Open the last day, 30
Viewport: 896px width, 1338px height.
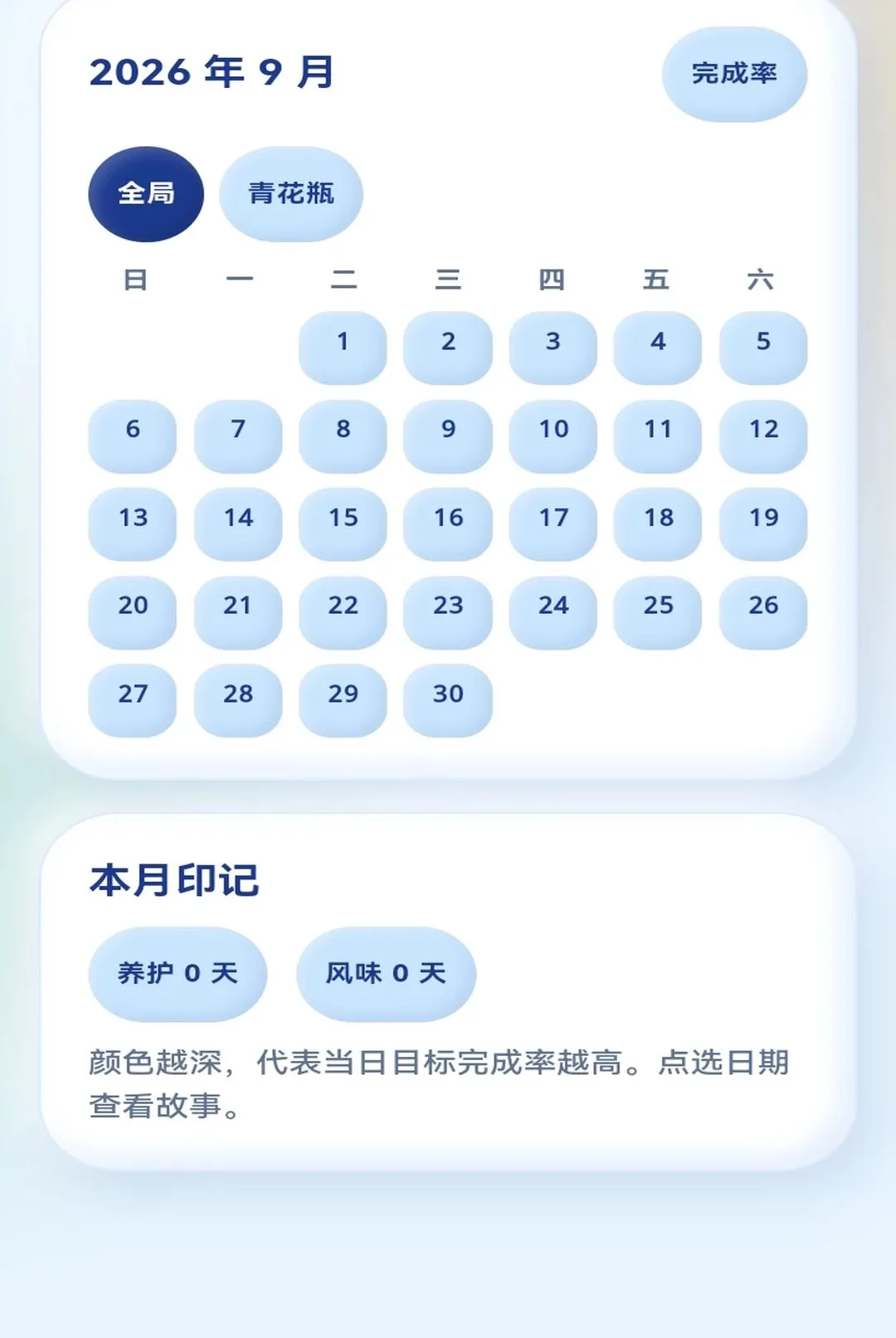click(x=448, y=700)
